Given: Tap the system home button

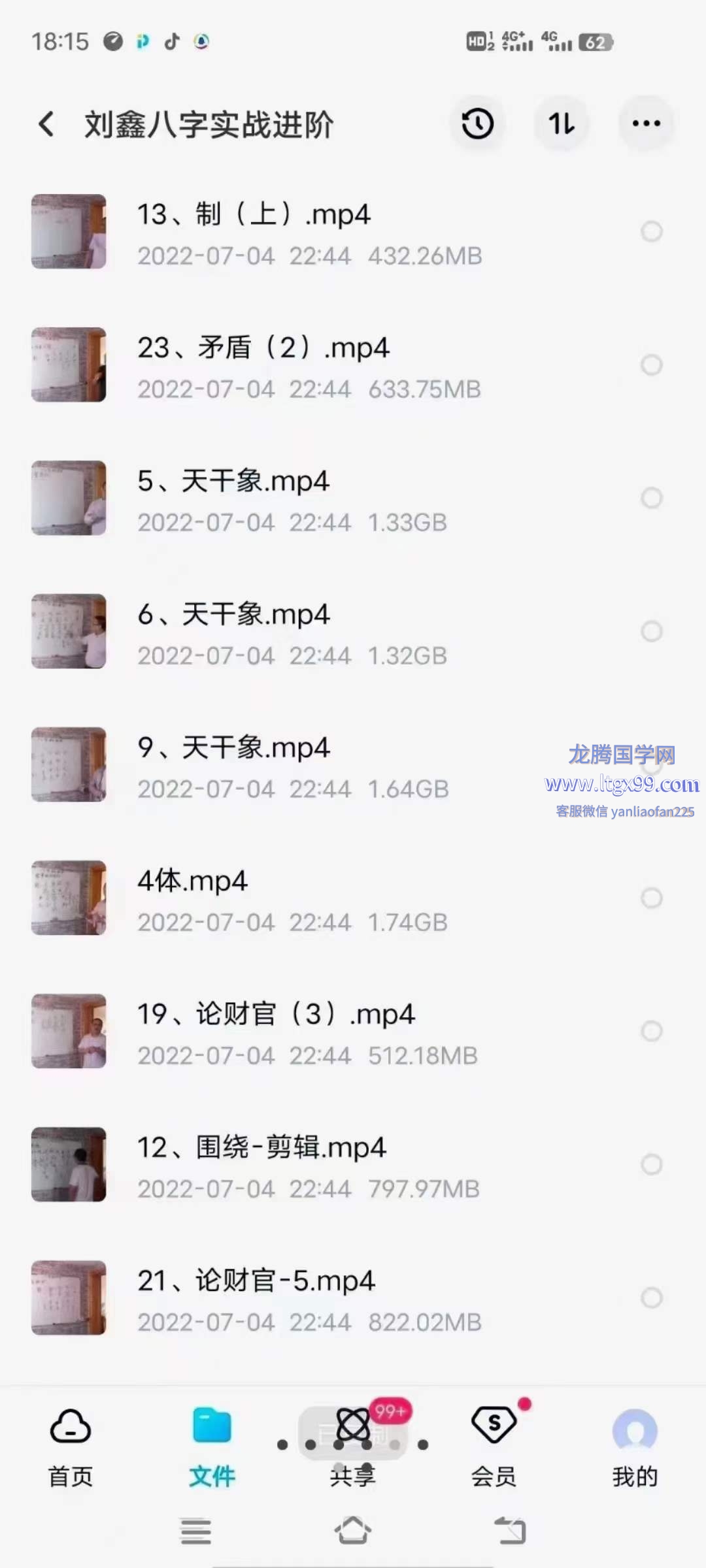Looking at the screenshot, I should [x=353, y=1531].
